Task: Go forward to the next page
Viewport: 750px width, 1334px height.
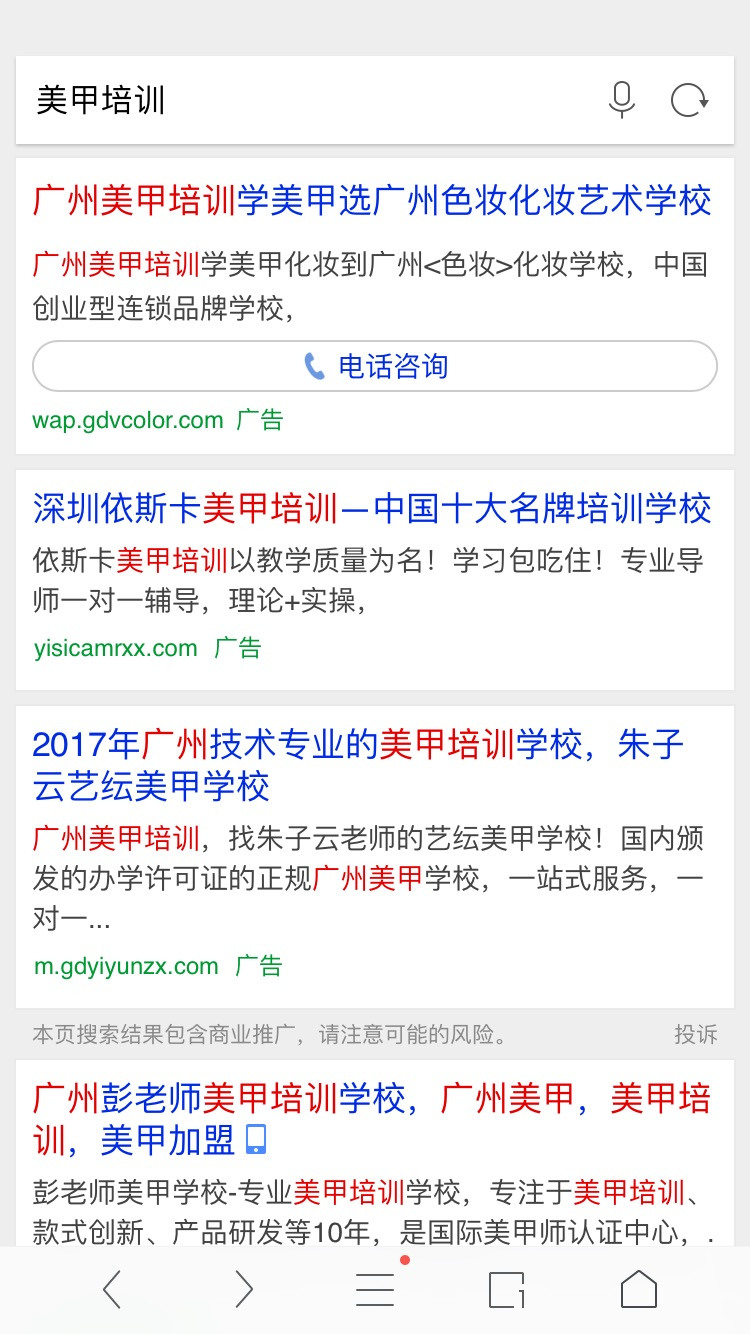Action: pos(243,1290)
